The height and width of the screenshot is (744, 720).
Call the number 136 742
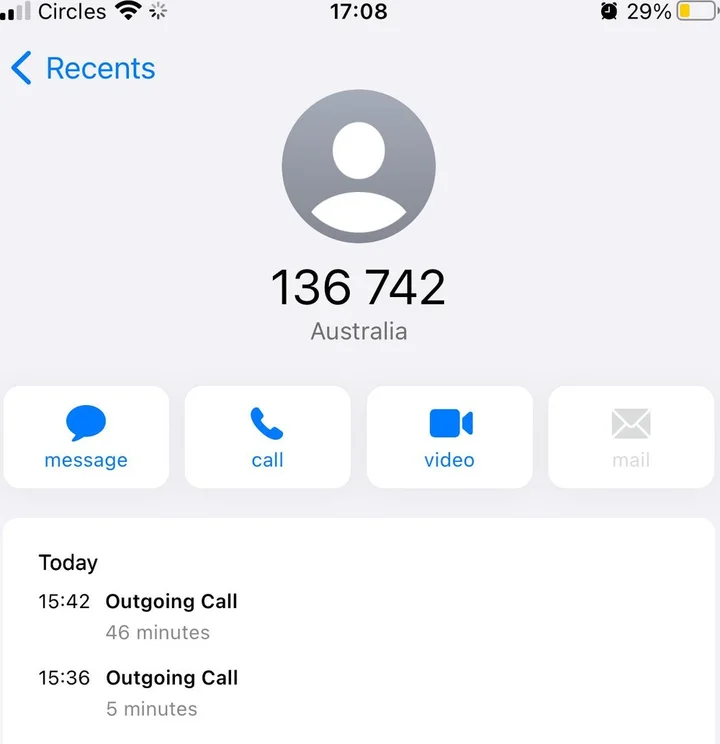click(267, 437)
